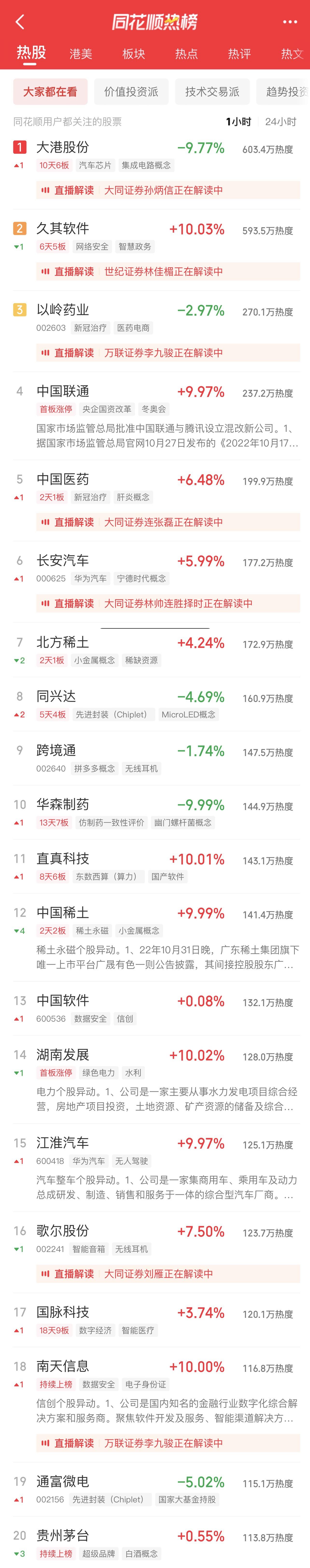Select the 价值投资派 filter chip
Image resolution: width=310 pixels, height=1568 pixels.
pyautogui.click(x=131, y=92)
